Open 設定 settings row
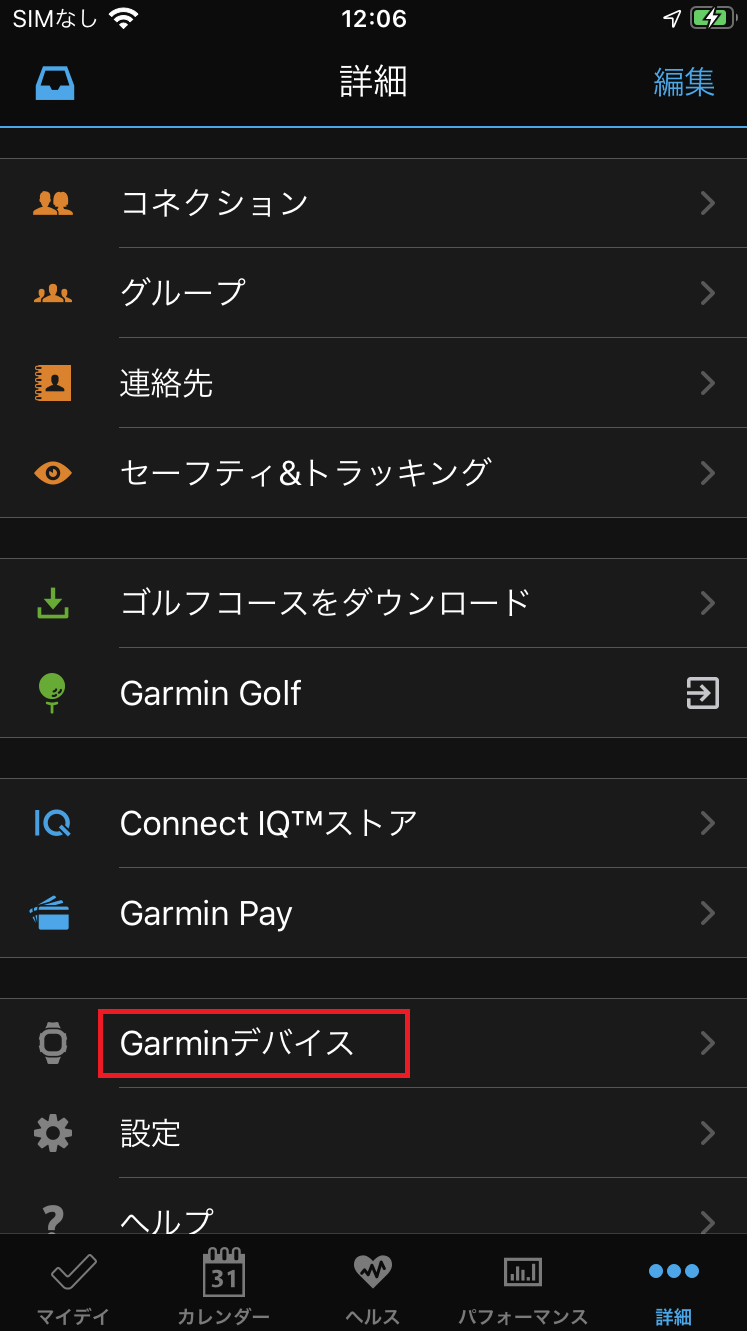The image size is (747, 1331). click(x=373, y=1133)
